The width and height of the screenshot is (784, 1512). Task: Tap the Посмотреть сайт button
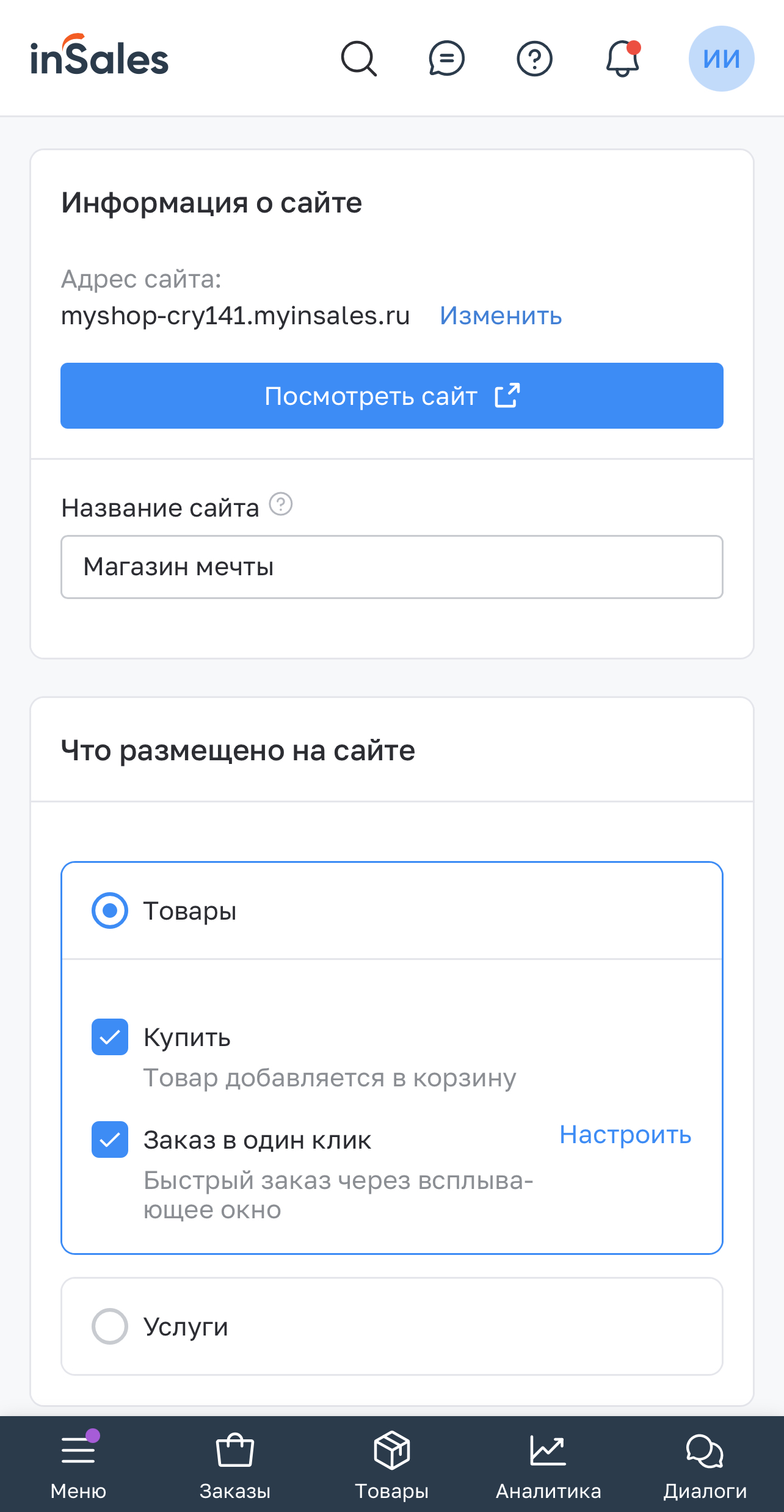392,396
